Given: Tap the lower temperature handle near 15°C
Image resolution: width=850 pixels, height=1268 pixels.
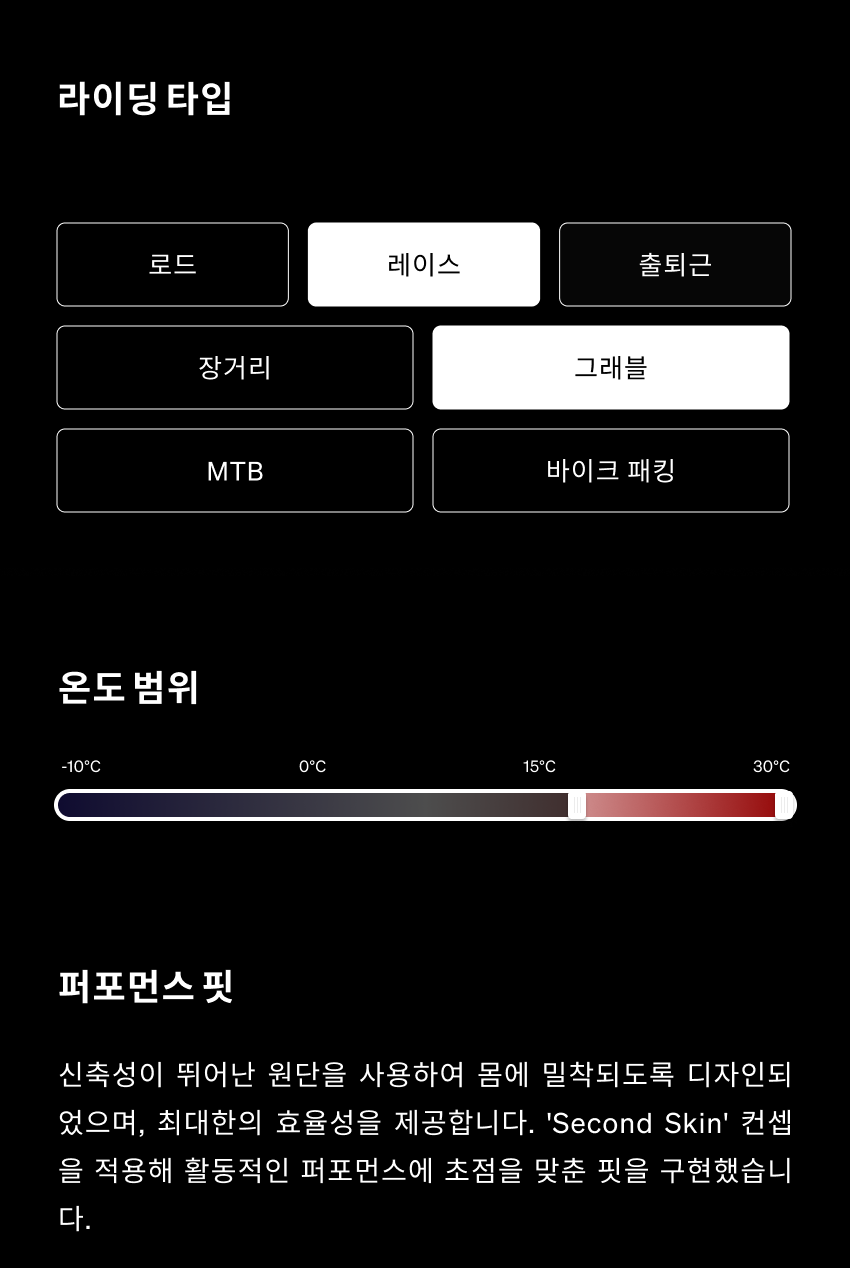Looking at the screenshot, I should [577, 805].
